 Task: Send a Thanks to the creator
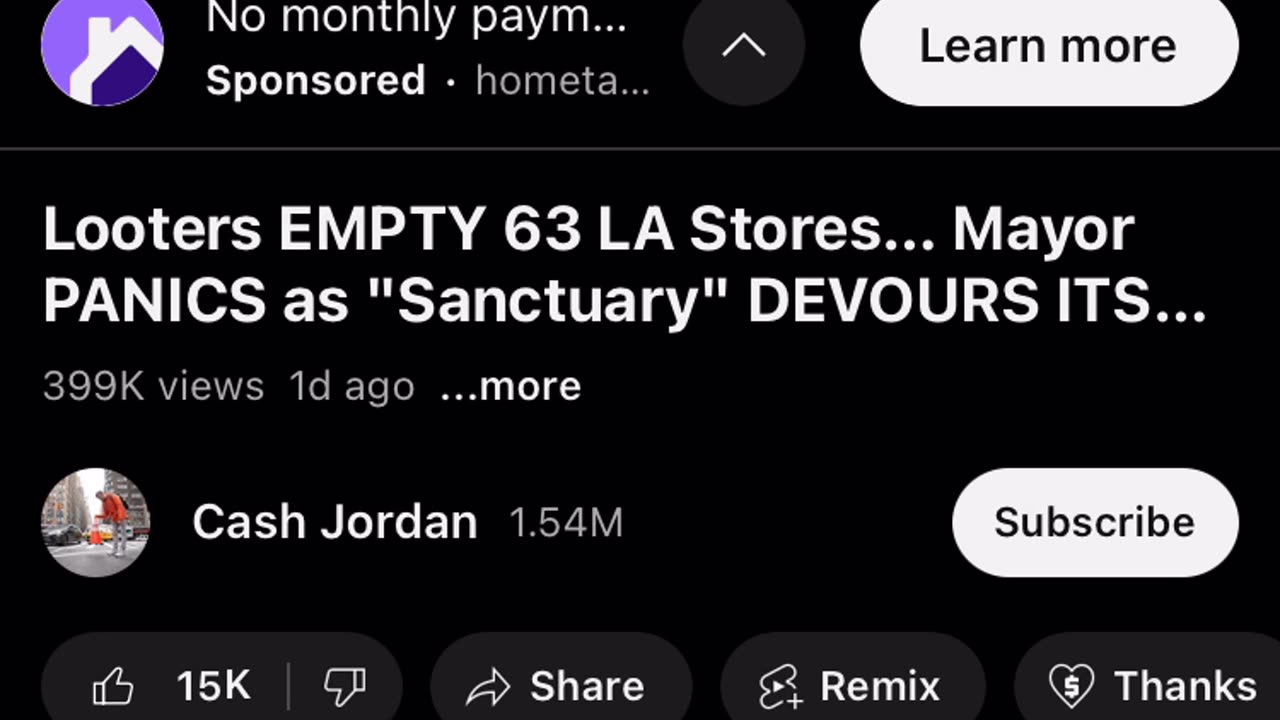tap(1150, 686)
